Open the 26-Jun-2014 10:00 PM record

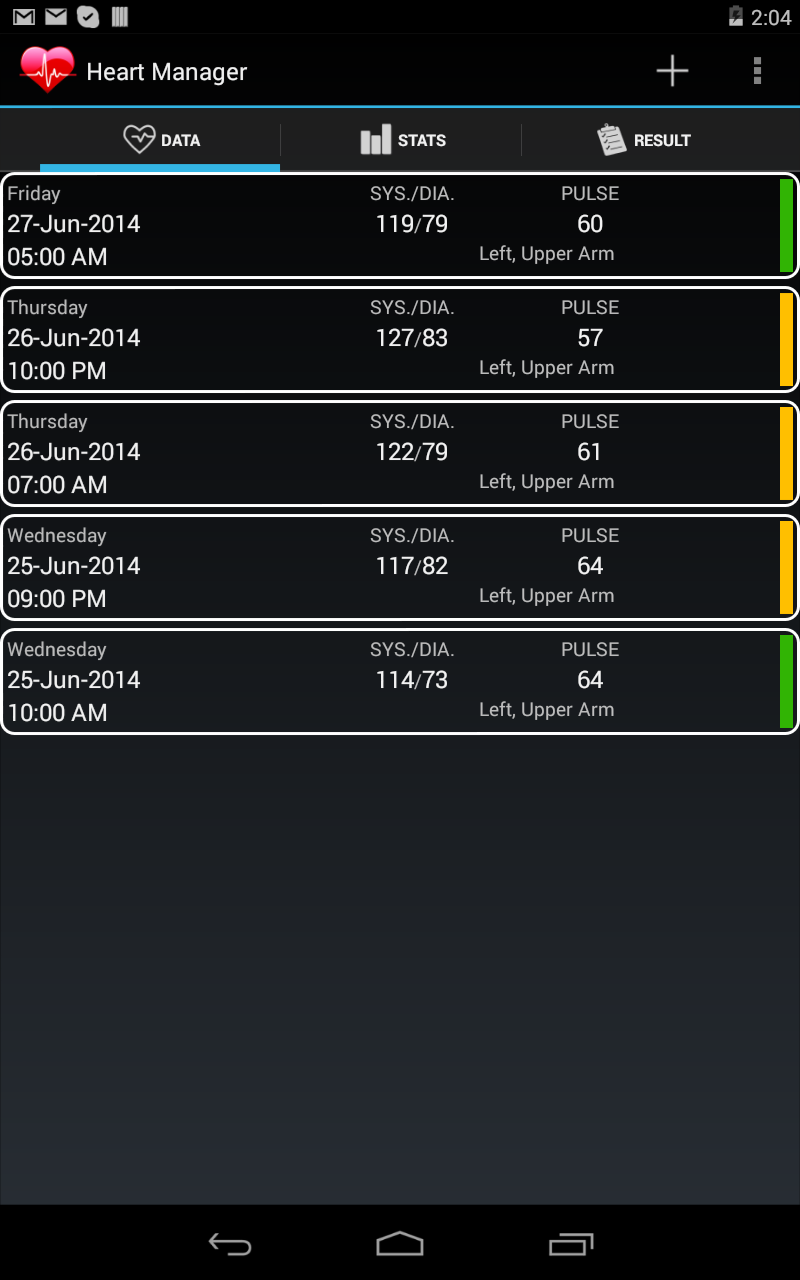pos(400,339)
